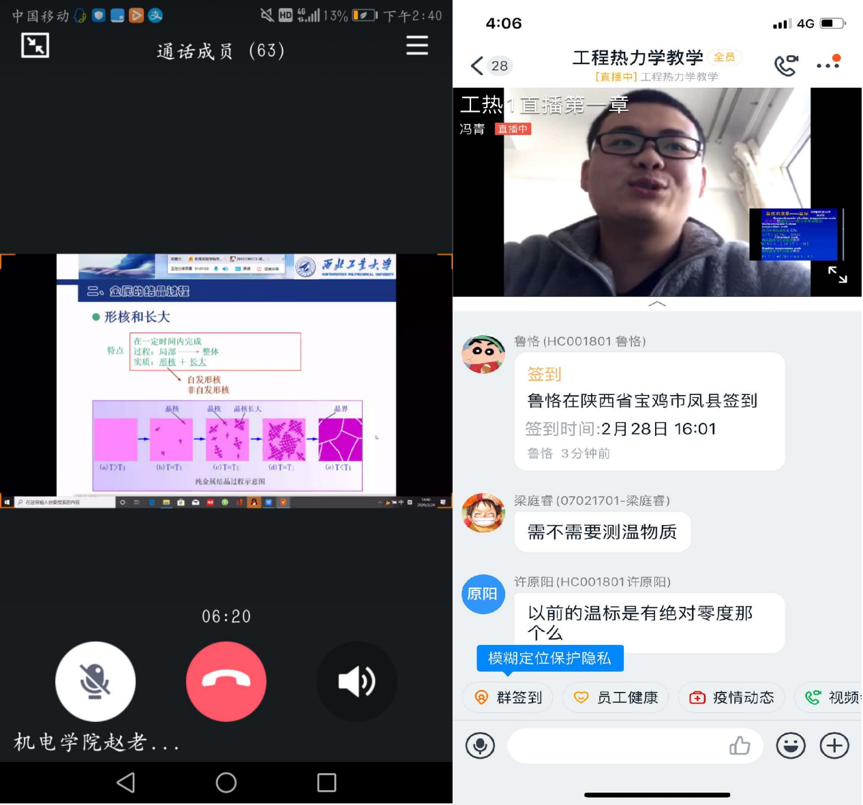
Task: Toggle the speaker output
Action: [356, 681]
